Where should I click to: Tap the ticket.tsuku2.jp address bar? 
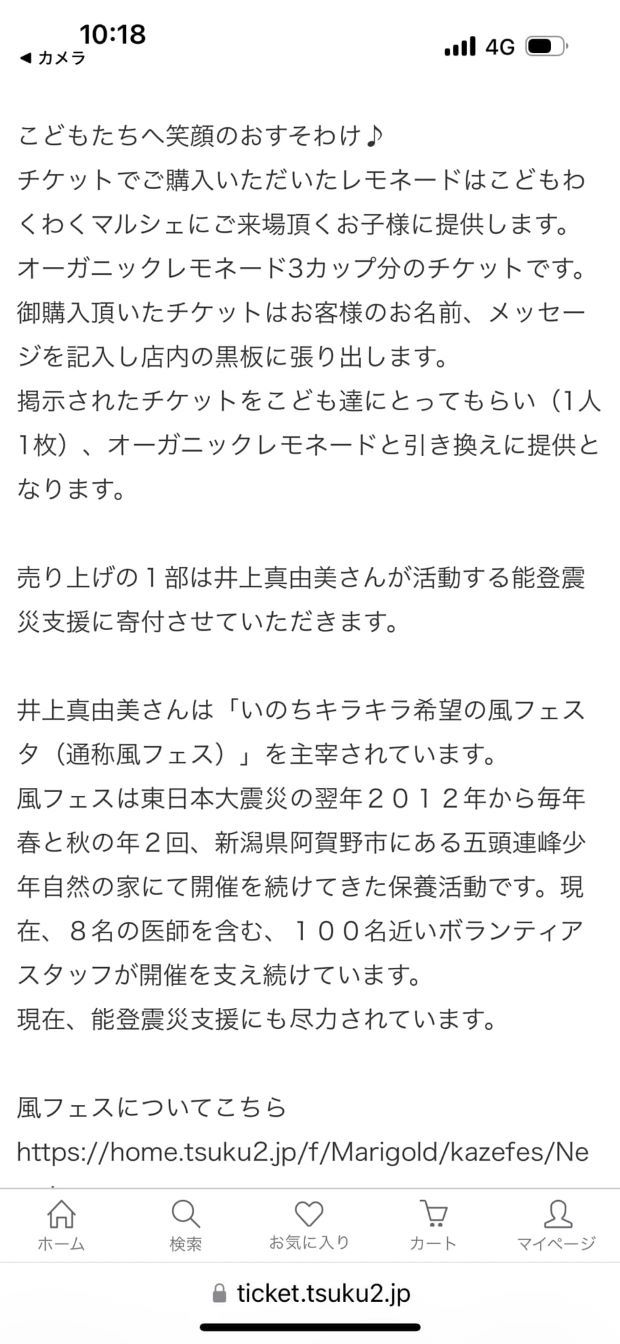pos(310,1293)
